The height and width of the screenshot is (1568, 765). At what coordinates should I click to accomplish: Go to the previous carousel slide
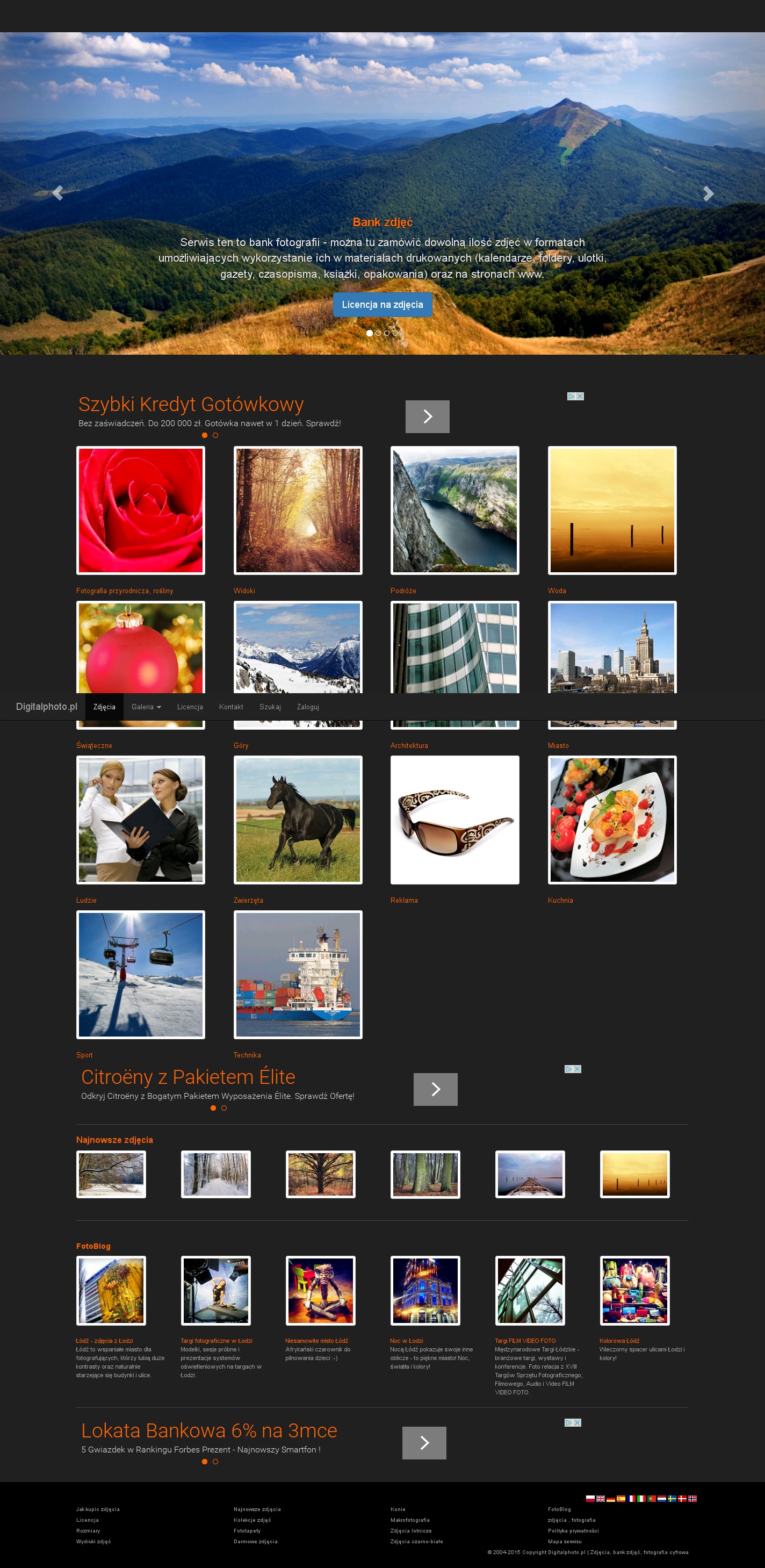57,193
